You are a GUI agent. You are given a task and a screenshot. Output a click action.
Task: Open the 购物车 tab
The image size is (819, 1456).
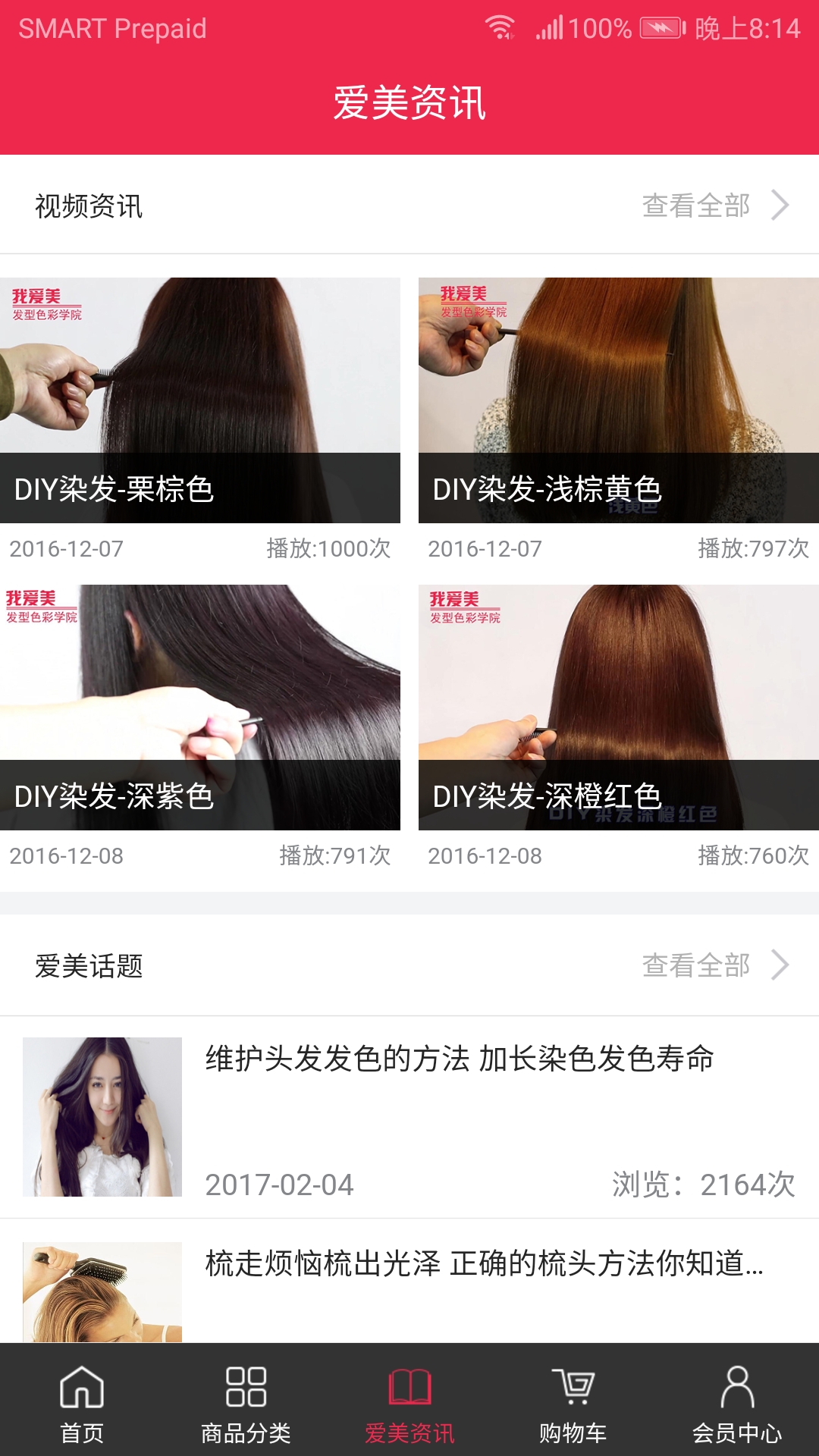point(573,1403)
